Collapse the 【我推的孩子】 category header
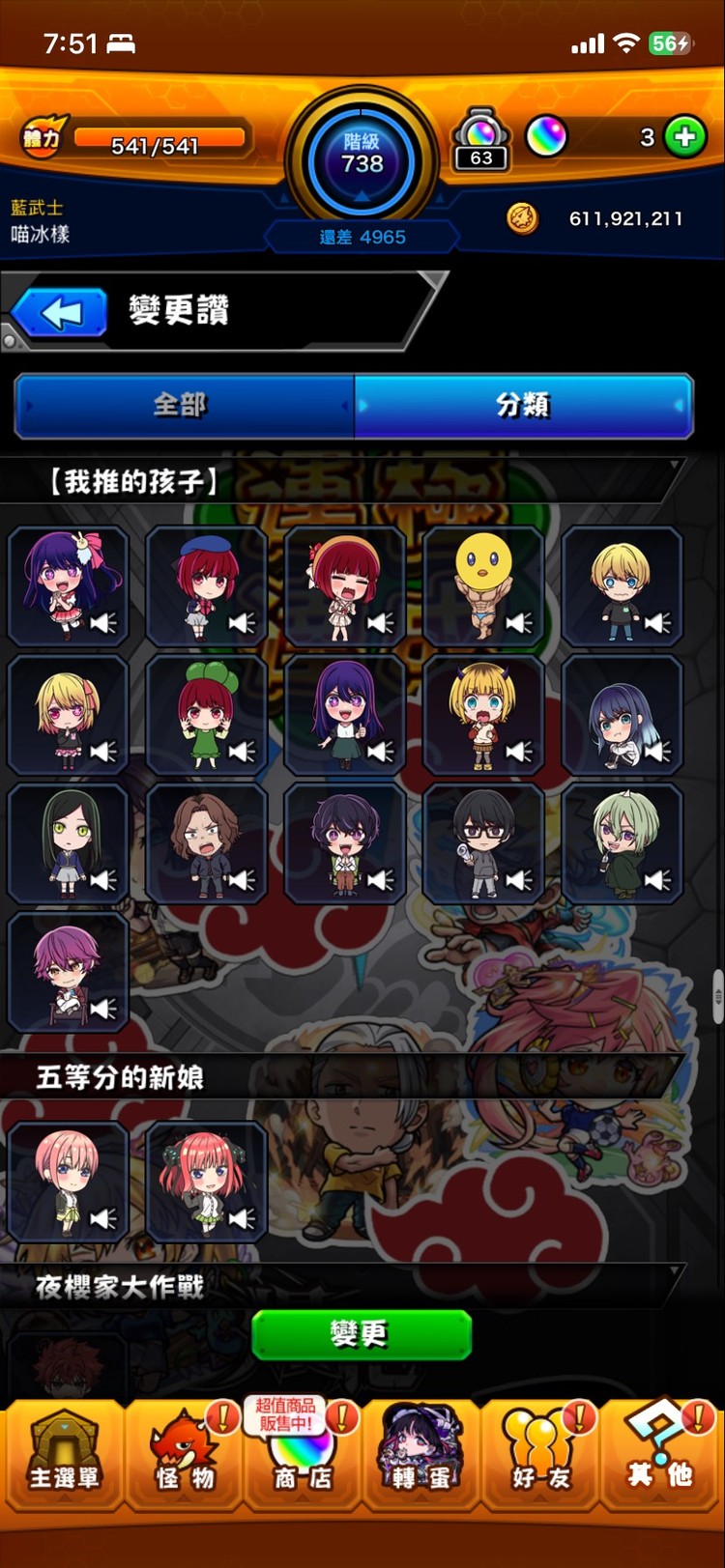 point(343,480)
